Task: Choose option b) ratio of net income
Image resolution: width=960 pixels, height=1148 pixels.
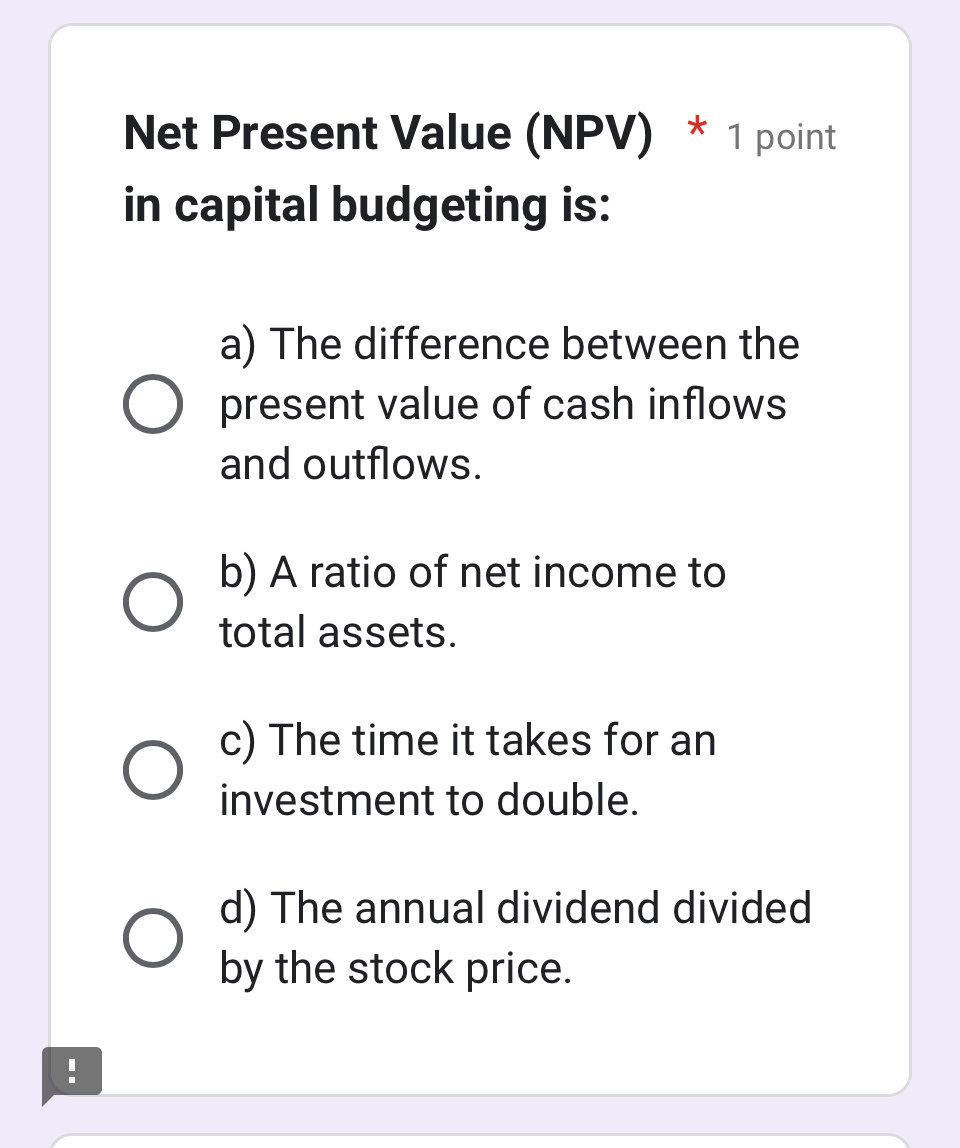Action: pyautogui.click(x=153, y=603)
